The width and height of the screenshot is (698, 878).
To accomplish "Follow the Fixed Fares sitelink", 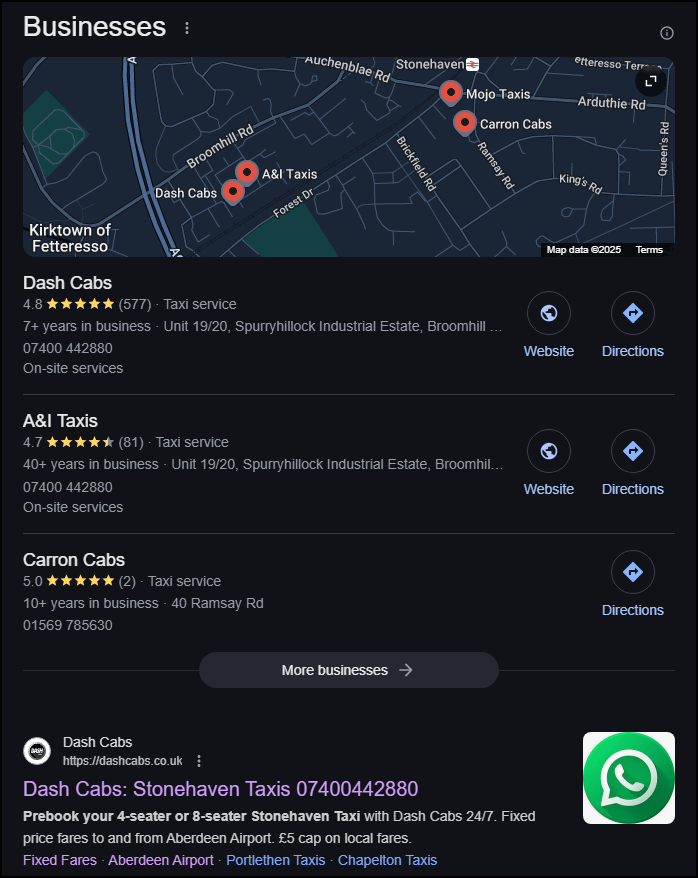I will (x=60, y=860).
